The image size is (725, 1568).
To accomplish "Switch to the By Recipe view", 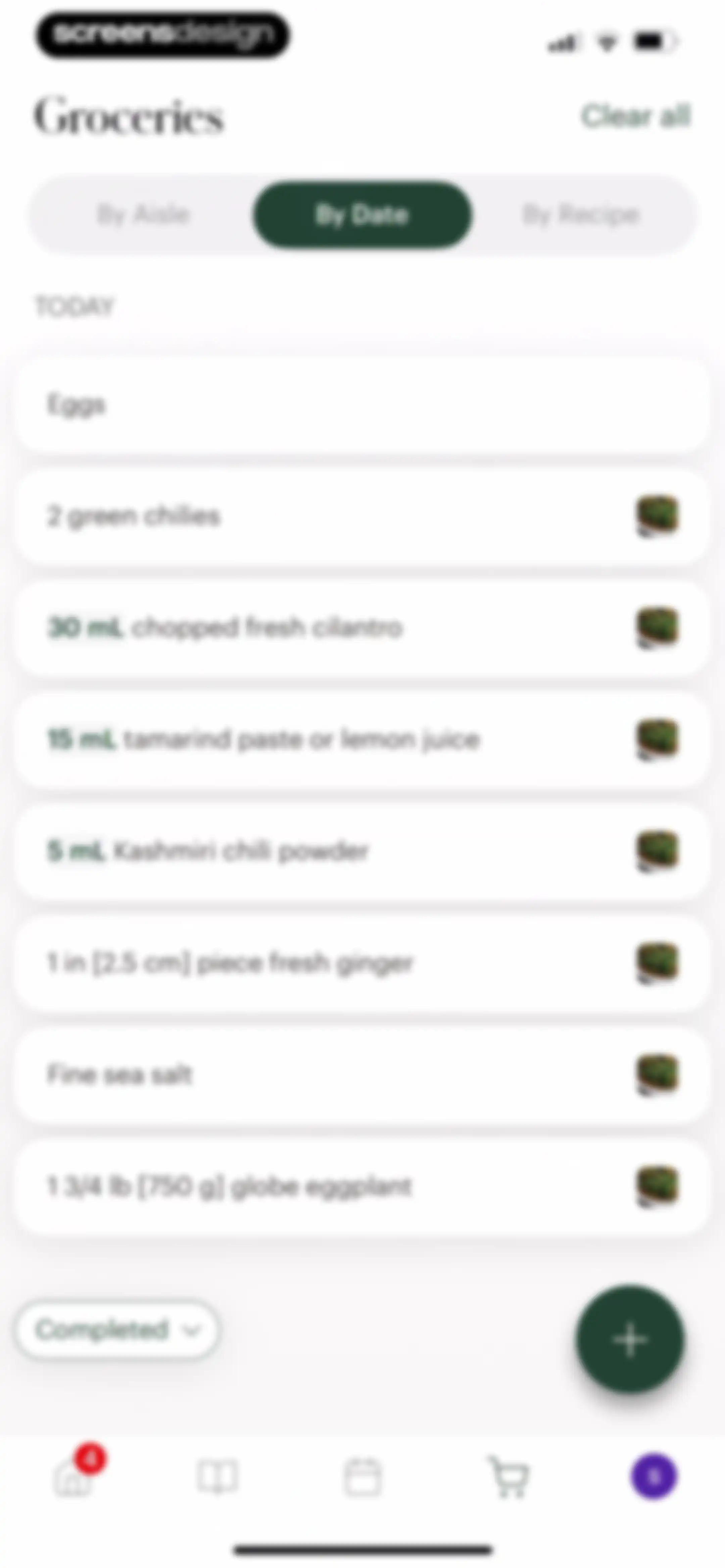I will pos(581,214).
